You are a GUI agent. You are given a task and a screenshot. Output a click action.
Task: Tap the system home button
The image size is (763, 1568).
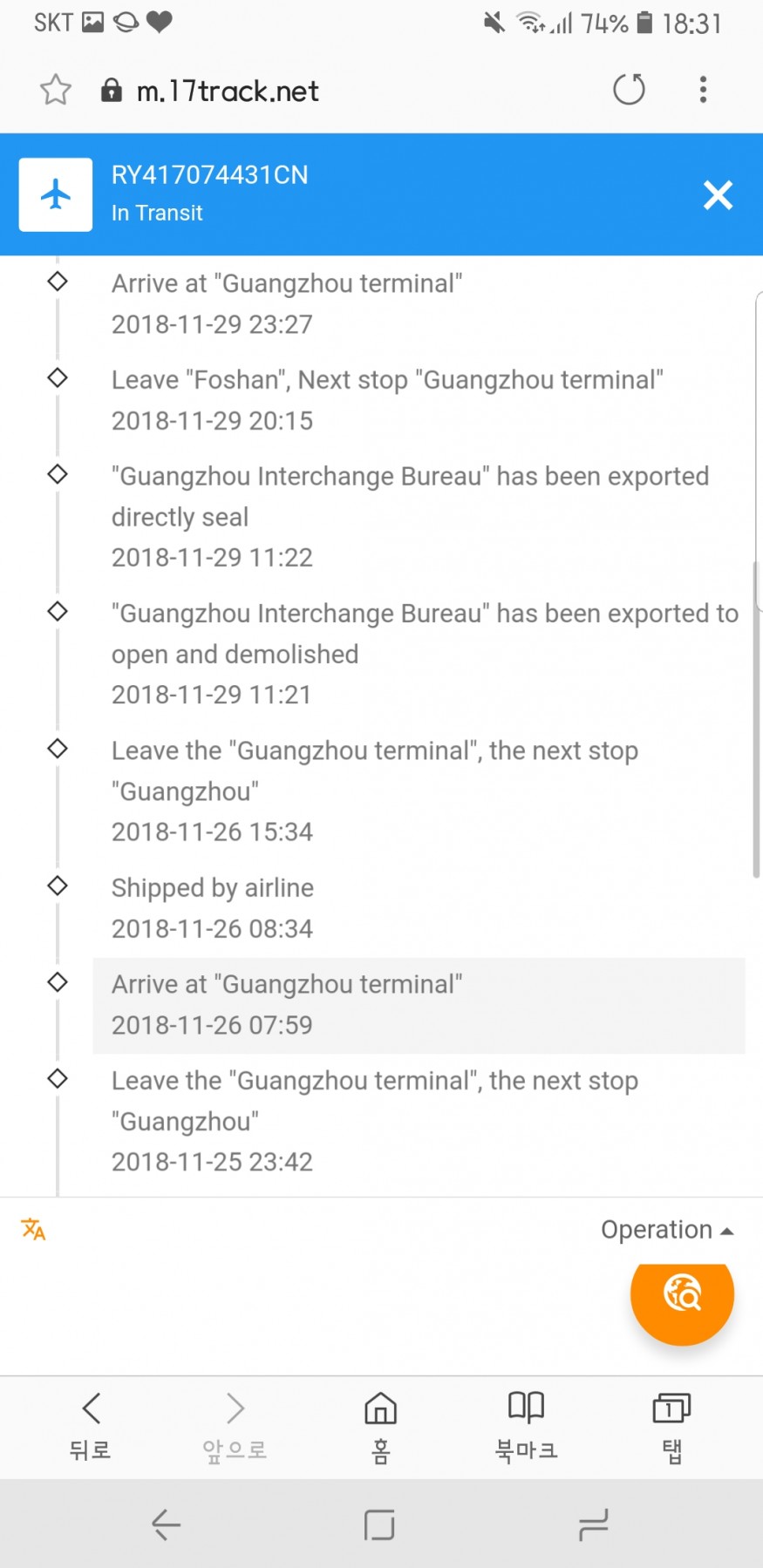(x=379, y=1525)
